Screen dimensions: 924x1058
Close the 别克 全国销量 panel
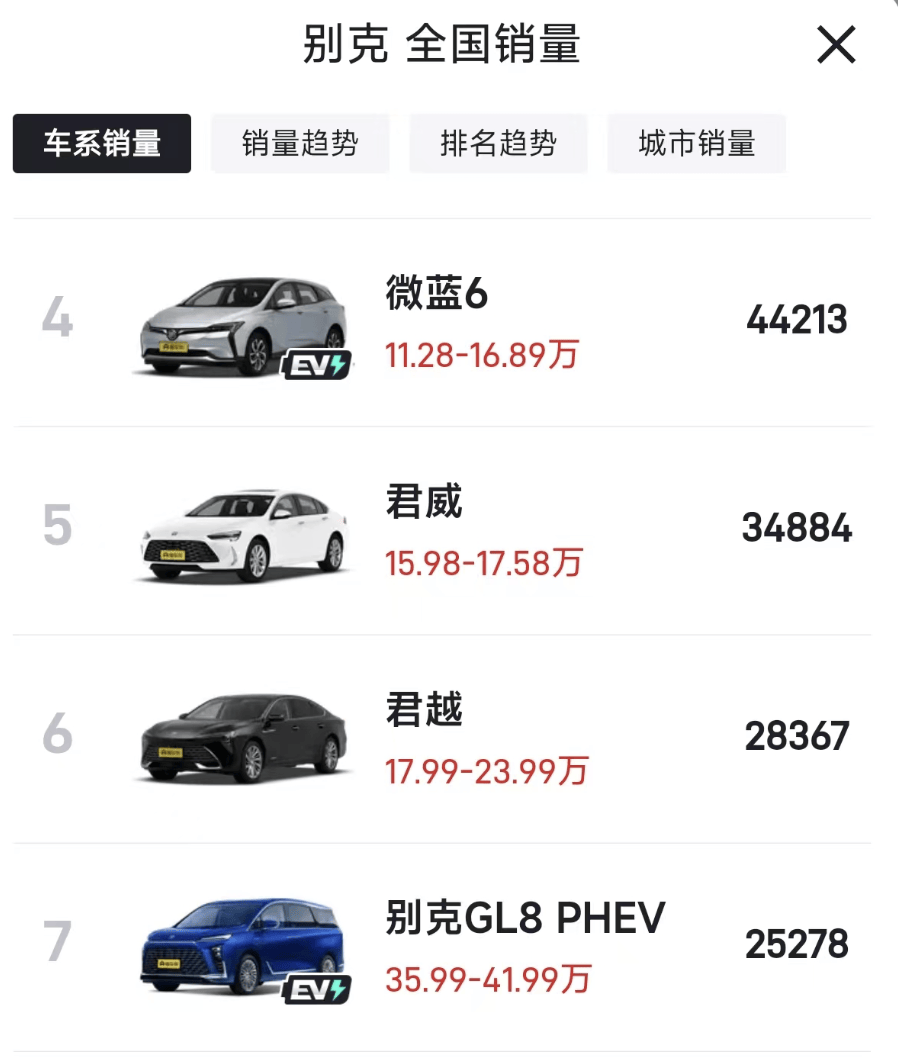pyautogui.click(x=835, y=45)
